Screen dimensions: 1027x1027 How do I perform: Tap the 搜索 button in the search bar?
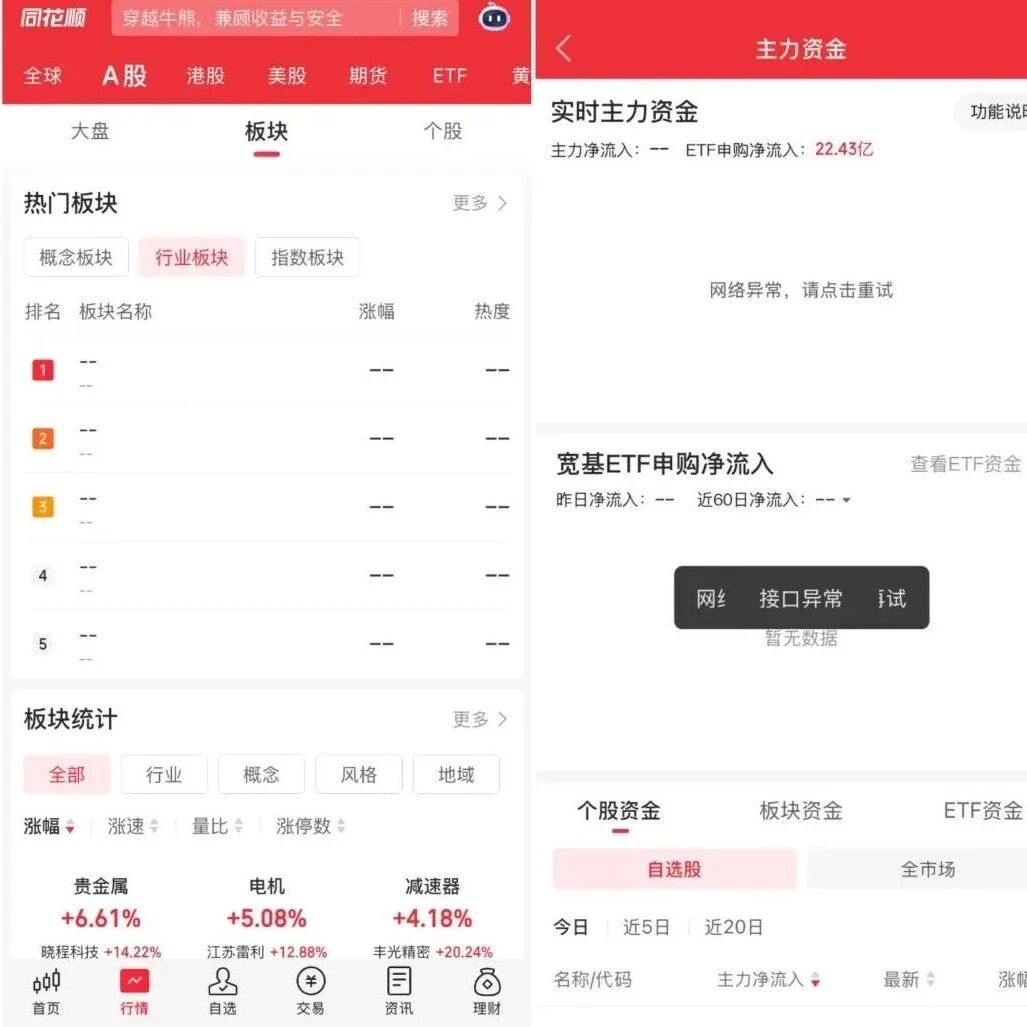[x=430, y=18]
